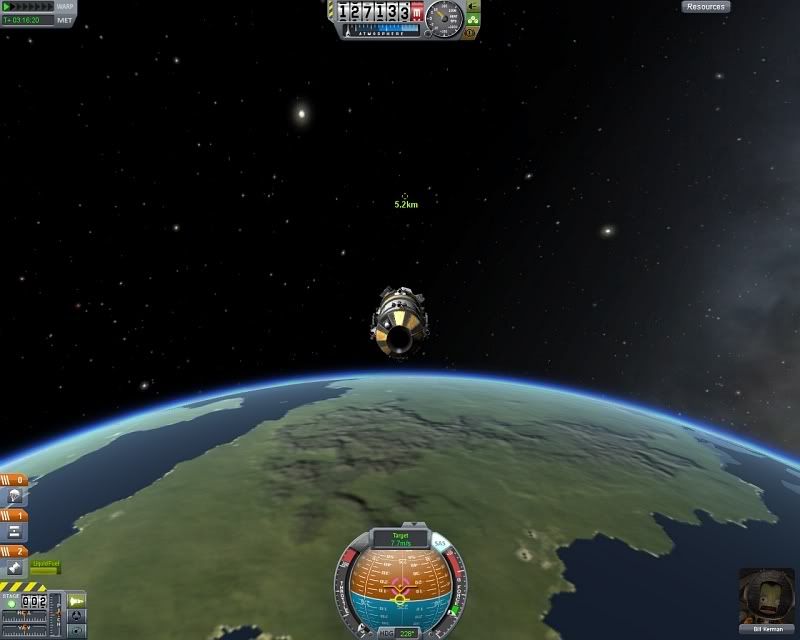Switch to staging mode with rocket button
Screen dimensions: 800x640
click(77, 600)
